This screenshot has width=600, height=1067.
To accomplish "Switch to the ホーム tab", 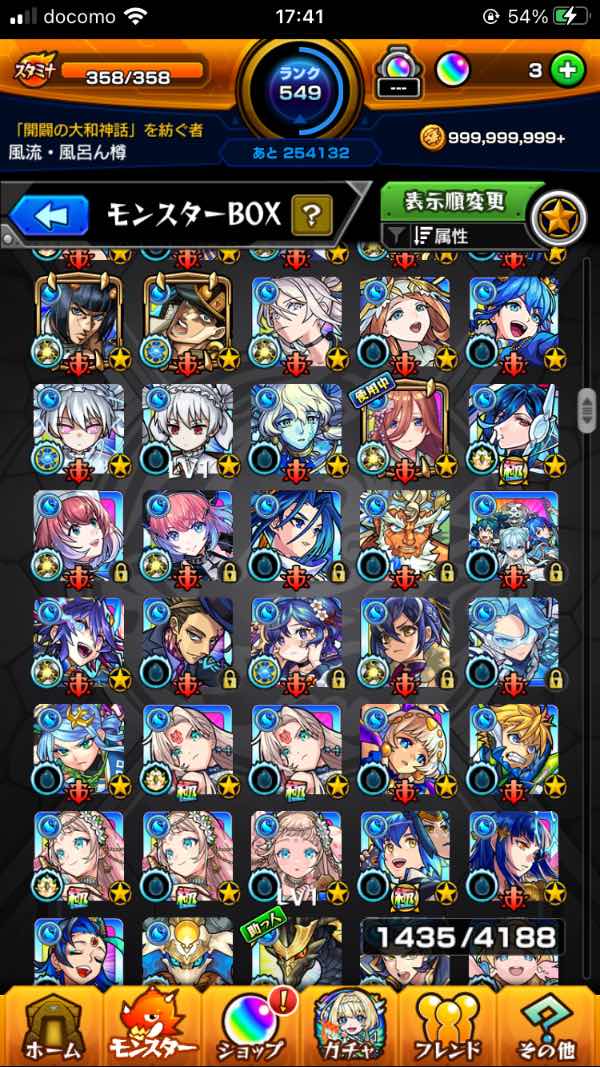I will click(x=48, y=1025).
